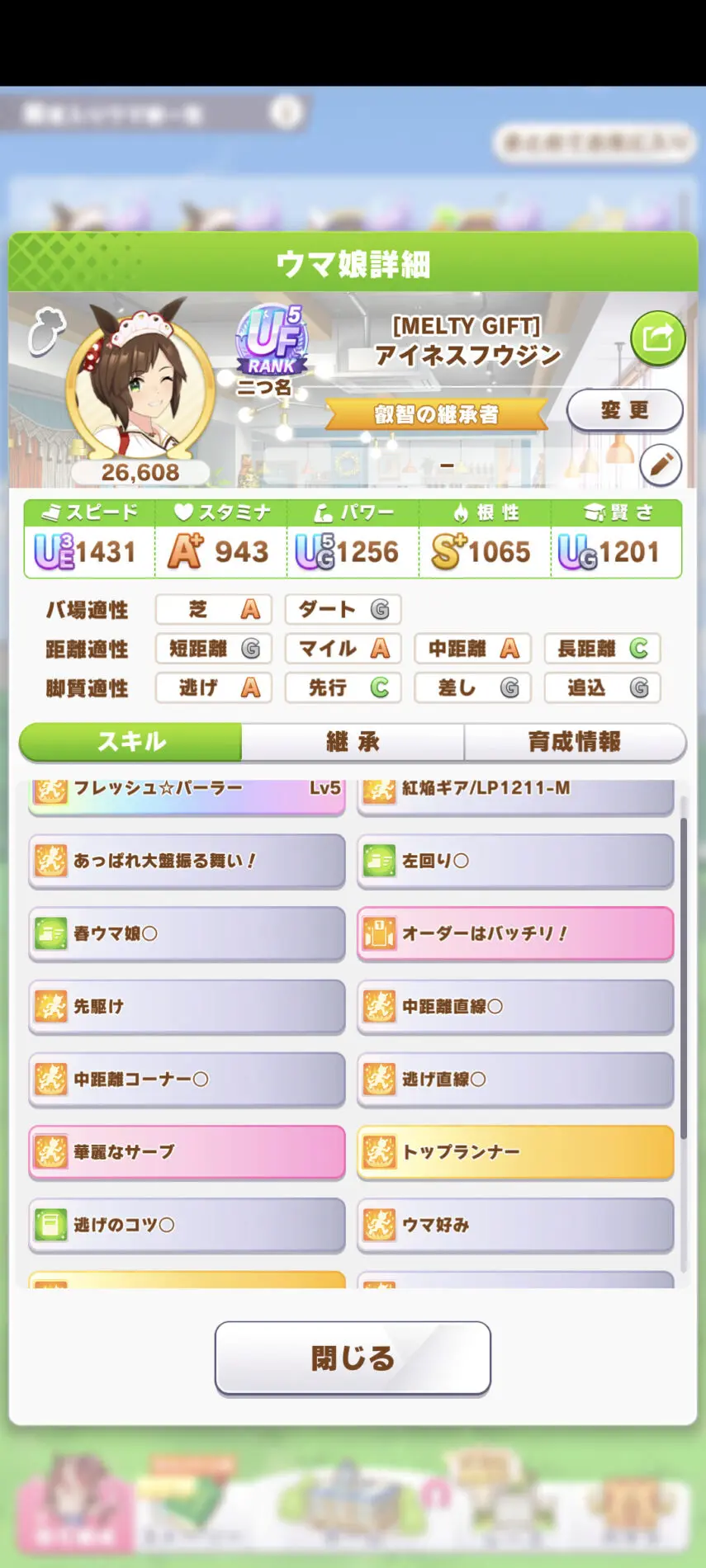Switch to the 育成情報 tab
The width and height of the screenshot is (706, 1568).
click(575, 742)
